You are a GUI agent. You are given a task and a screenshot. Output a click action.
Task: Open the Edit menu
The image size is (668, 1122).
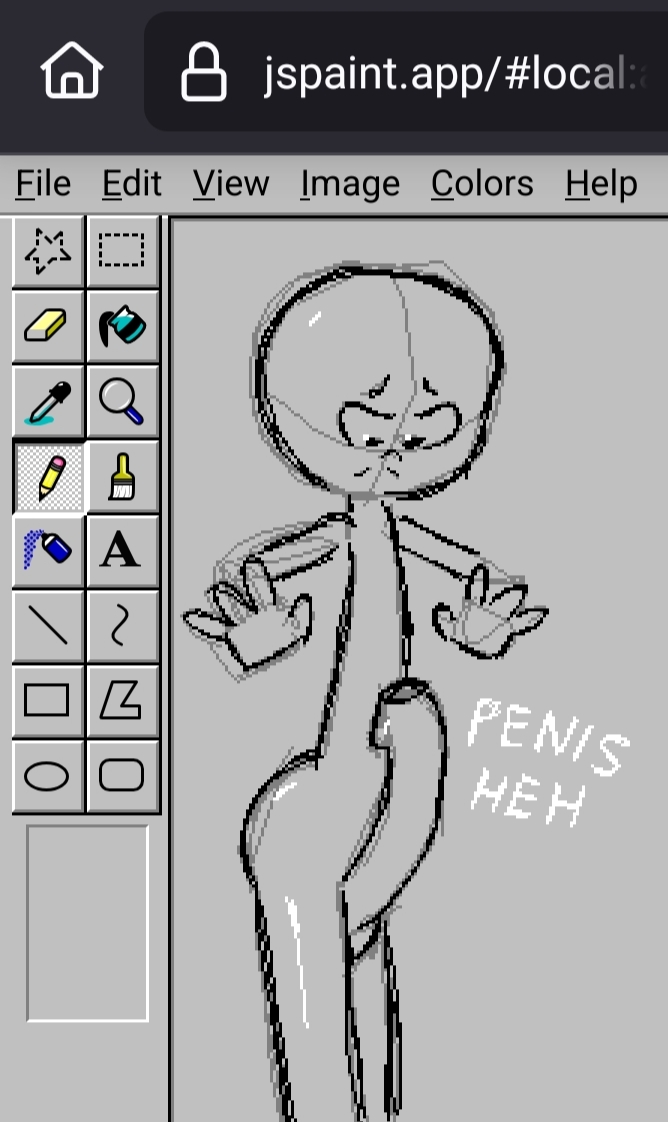pos(131,184)
